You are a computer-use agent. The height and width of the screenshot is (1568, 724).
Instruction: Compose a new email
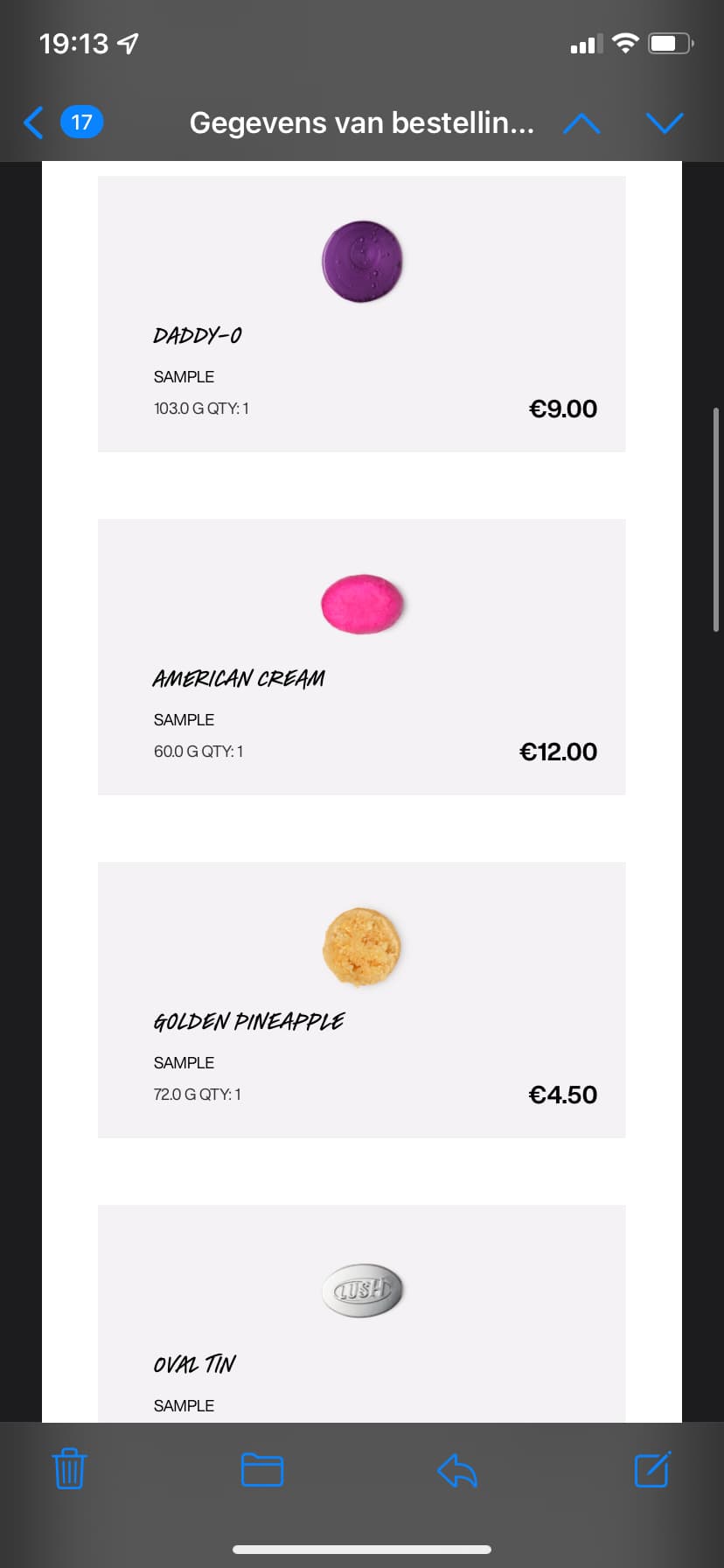tap(652, 1468)
